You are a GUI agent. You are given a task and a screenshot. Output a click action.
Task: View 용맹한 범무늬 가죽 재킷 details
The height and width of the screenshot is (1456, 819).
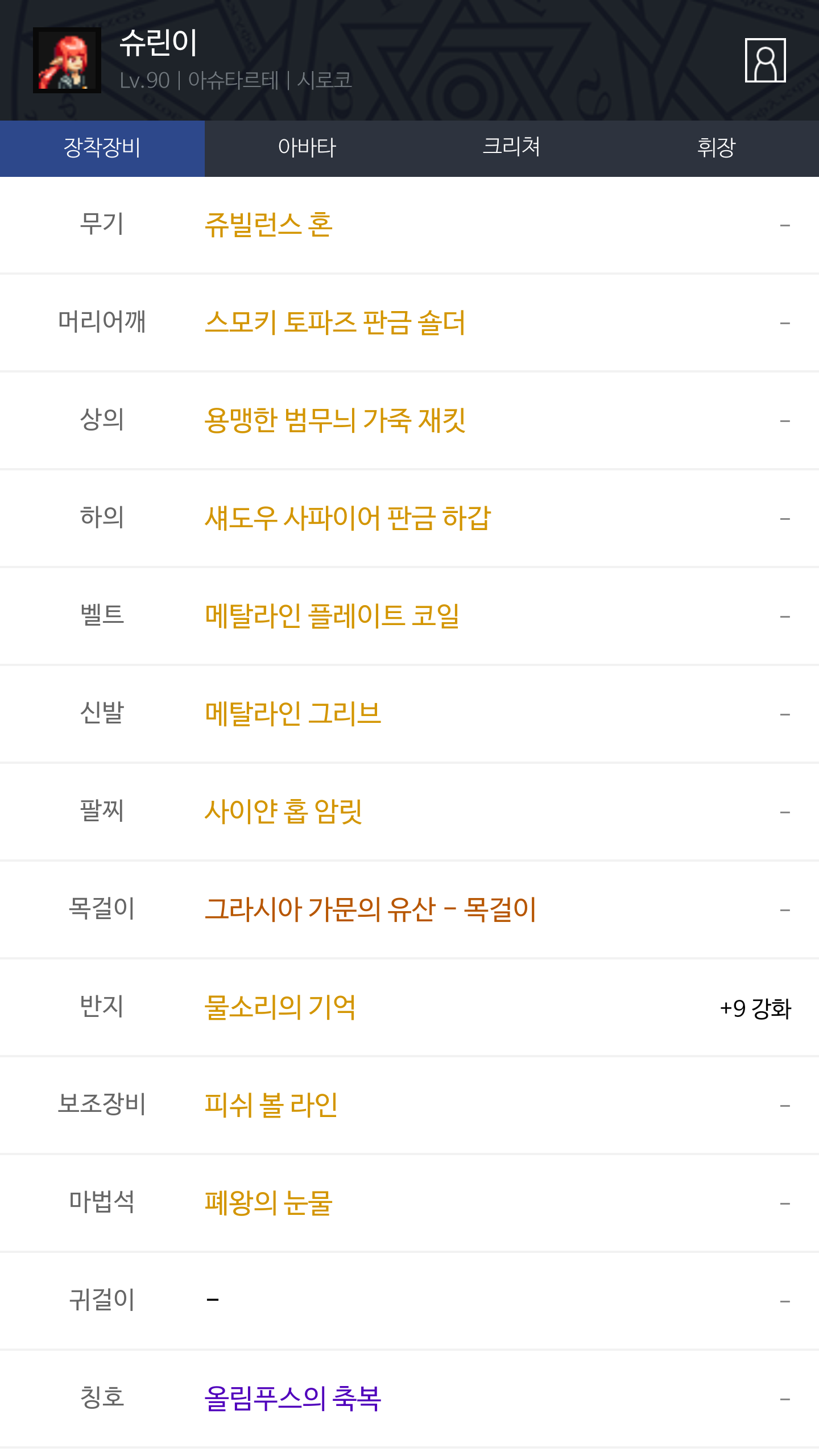[334, 421]
